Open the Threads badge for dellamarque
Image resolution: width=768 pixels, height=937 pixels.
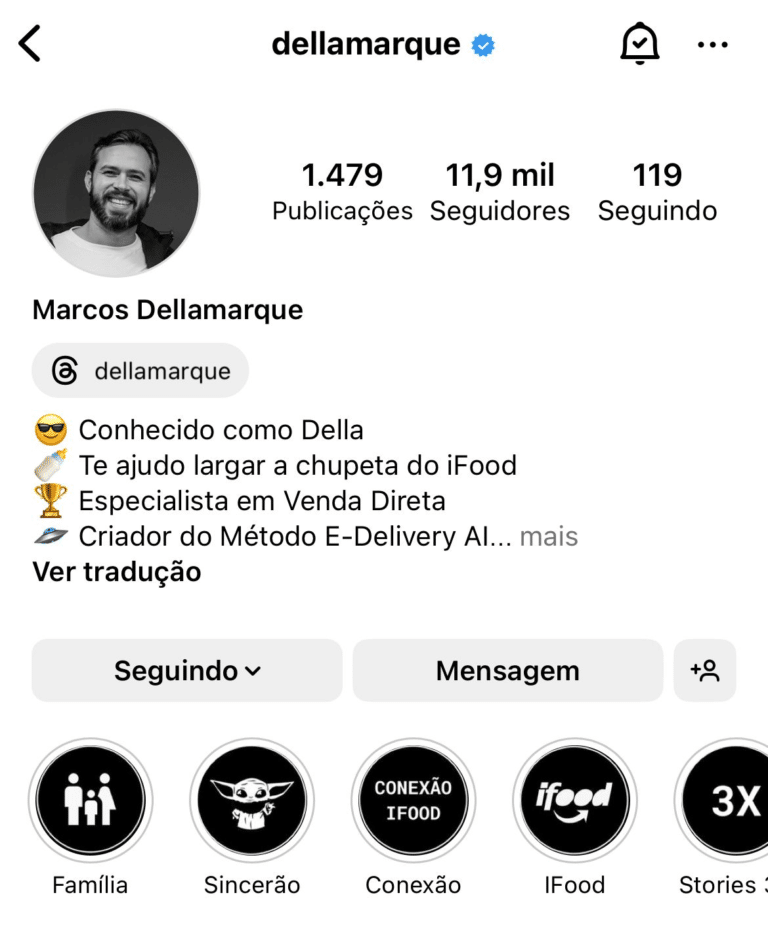pos(140,370)
